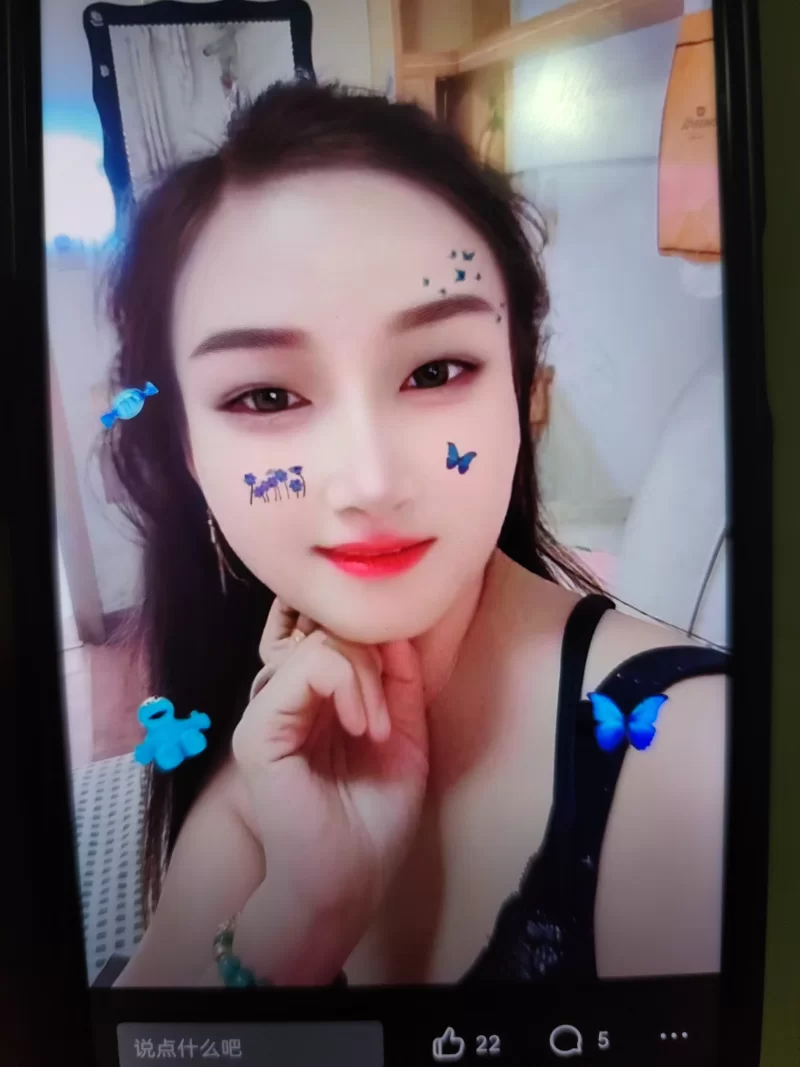Viewport: 800px width, 1067px height.
Task: Like this photo post
Action: (449, 1044)
